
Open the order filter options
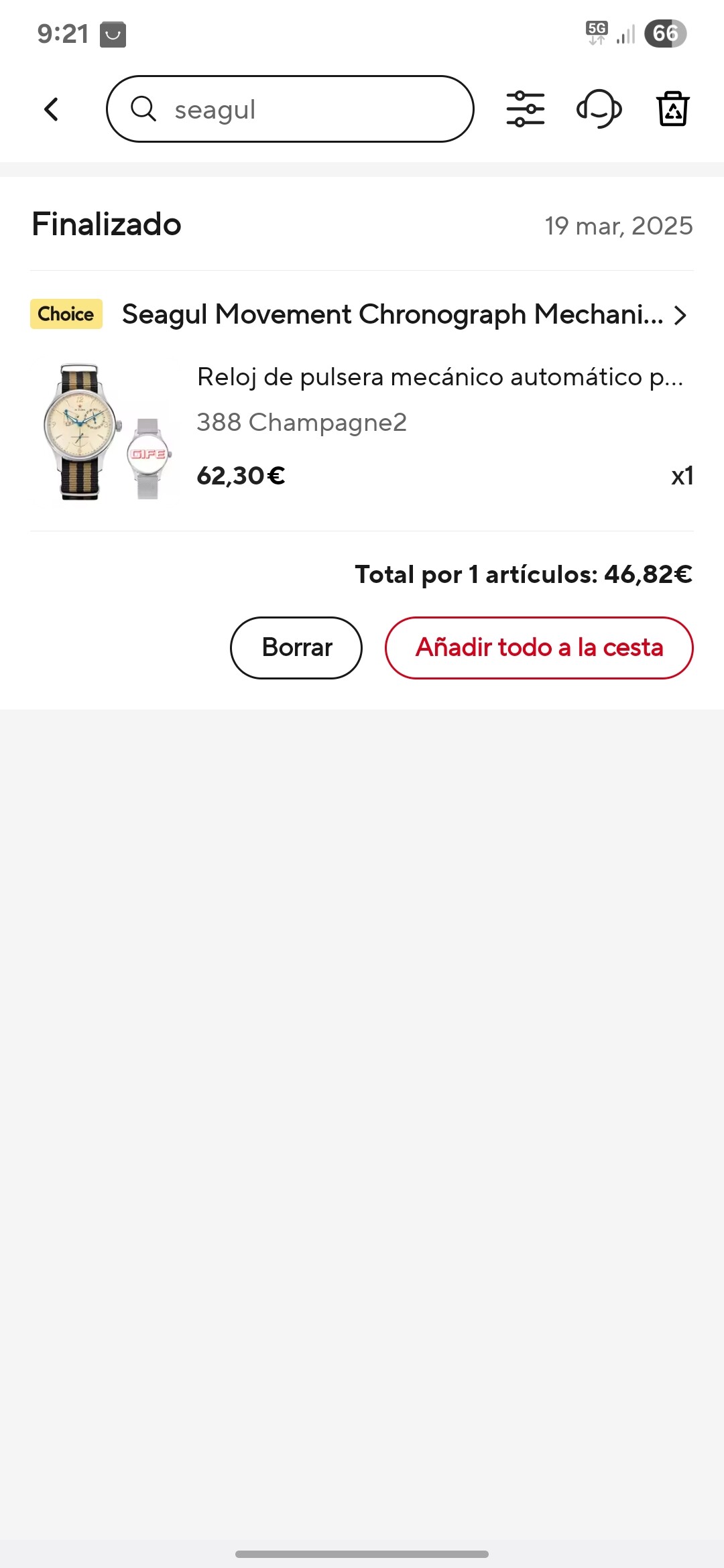pyautogui.click(x=526, y=109)
